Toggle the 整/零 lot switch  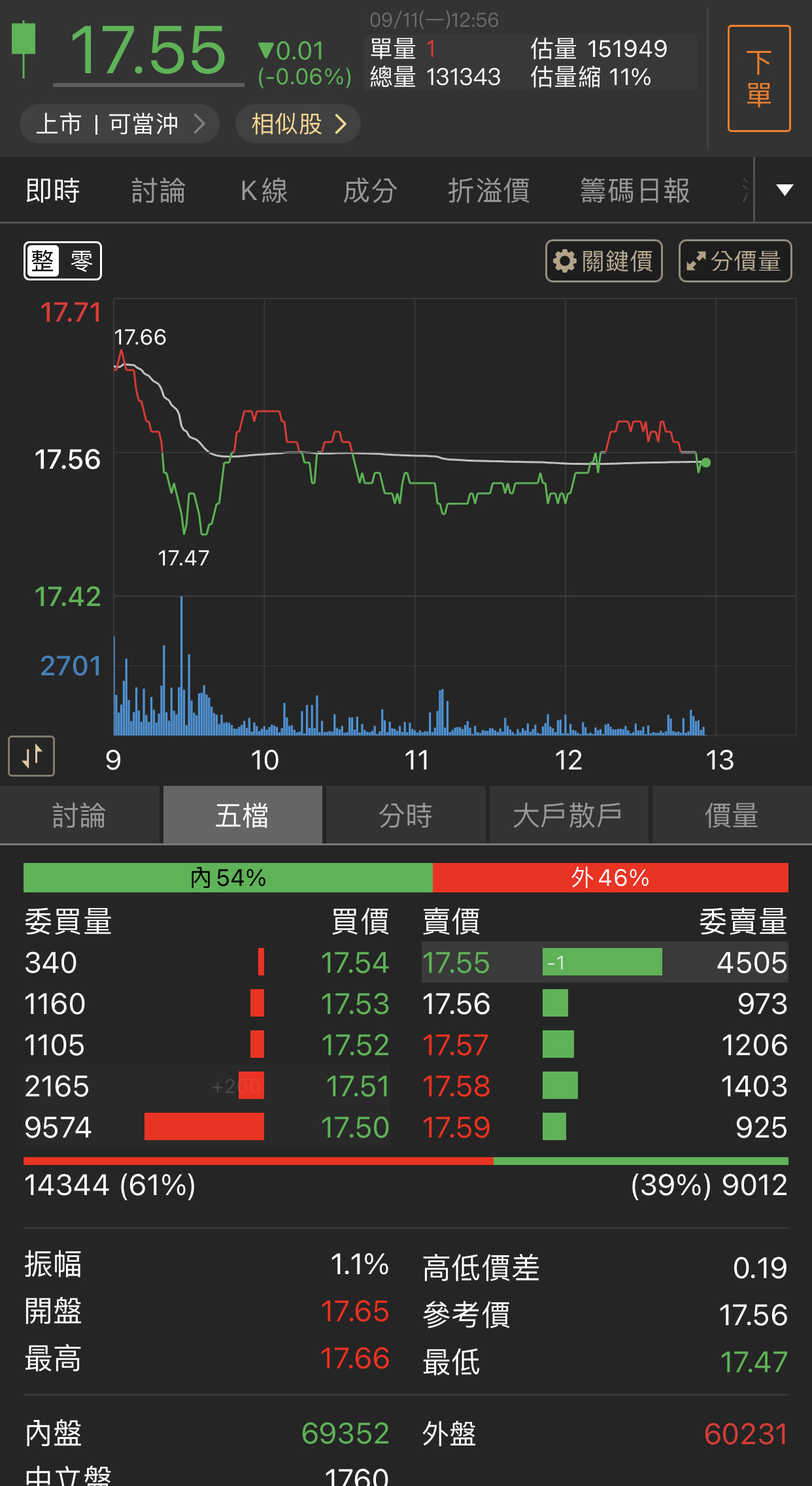[63, 262]
